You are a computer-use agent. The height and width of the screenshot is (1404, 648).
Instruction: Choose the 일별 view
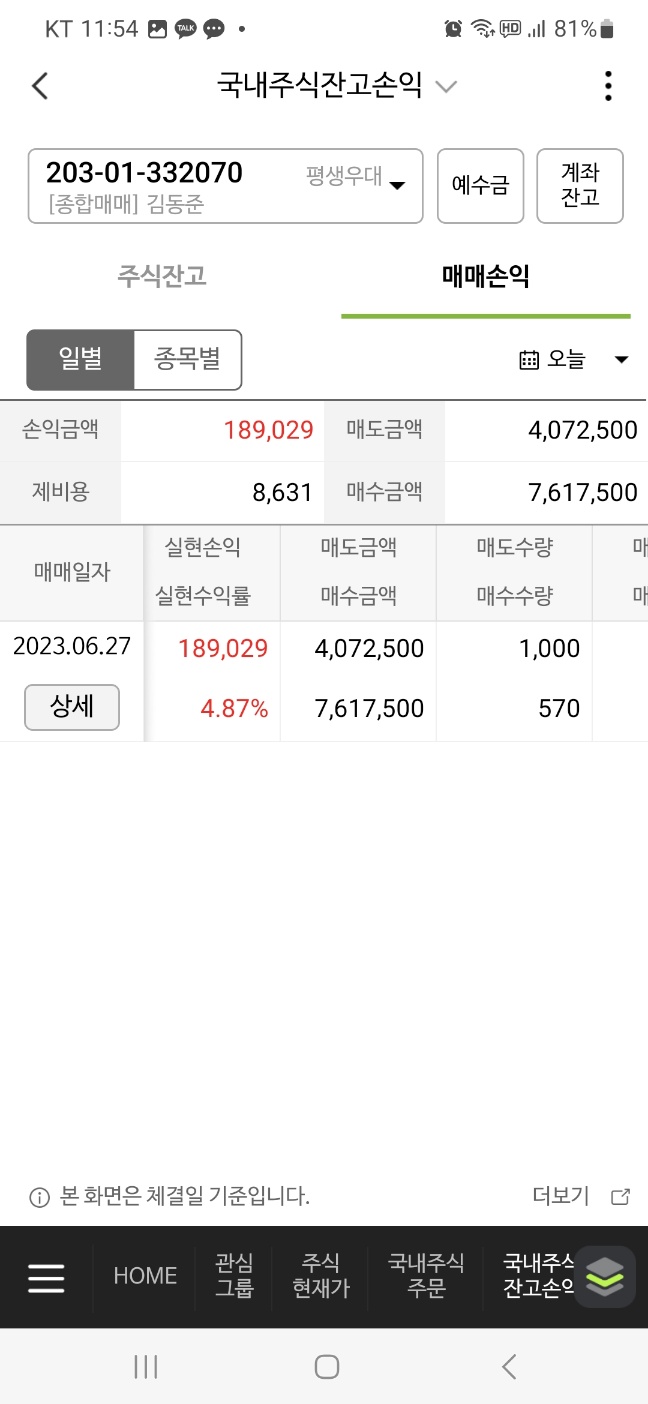pyautogui.click(x=80, y=359)
